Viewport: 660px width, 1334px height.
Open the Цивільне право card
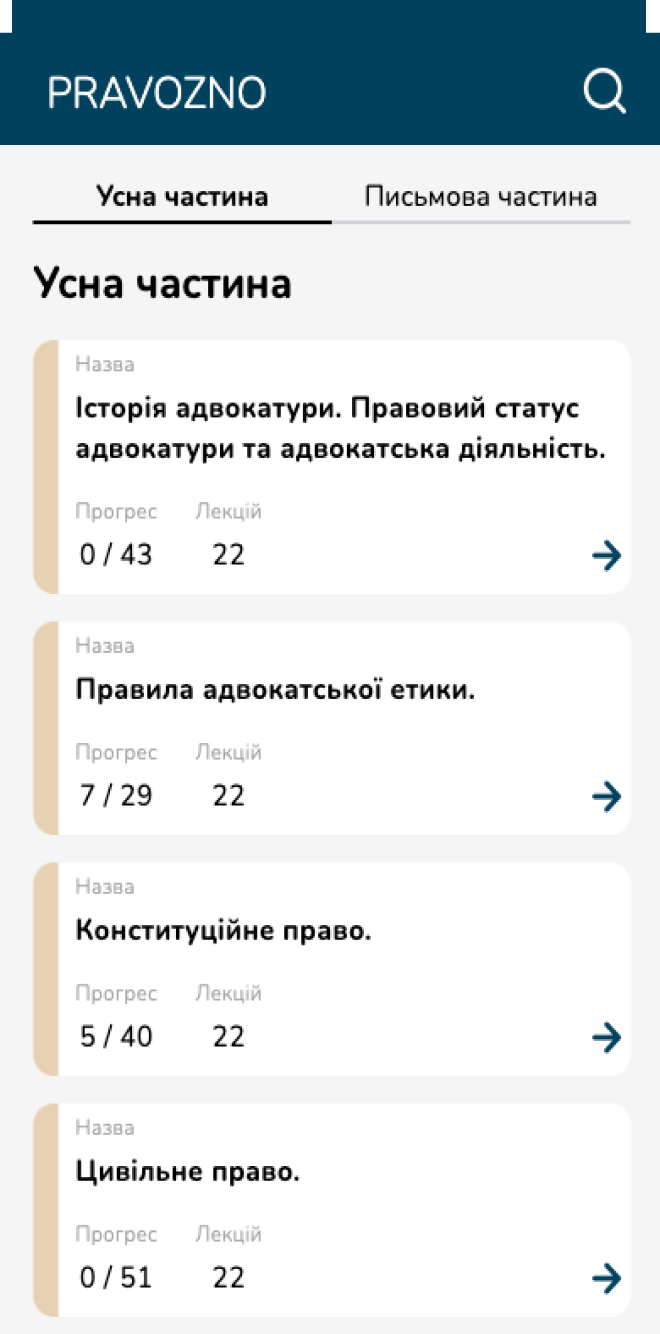coord(332,1210)
